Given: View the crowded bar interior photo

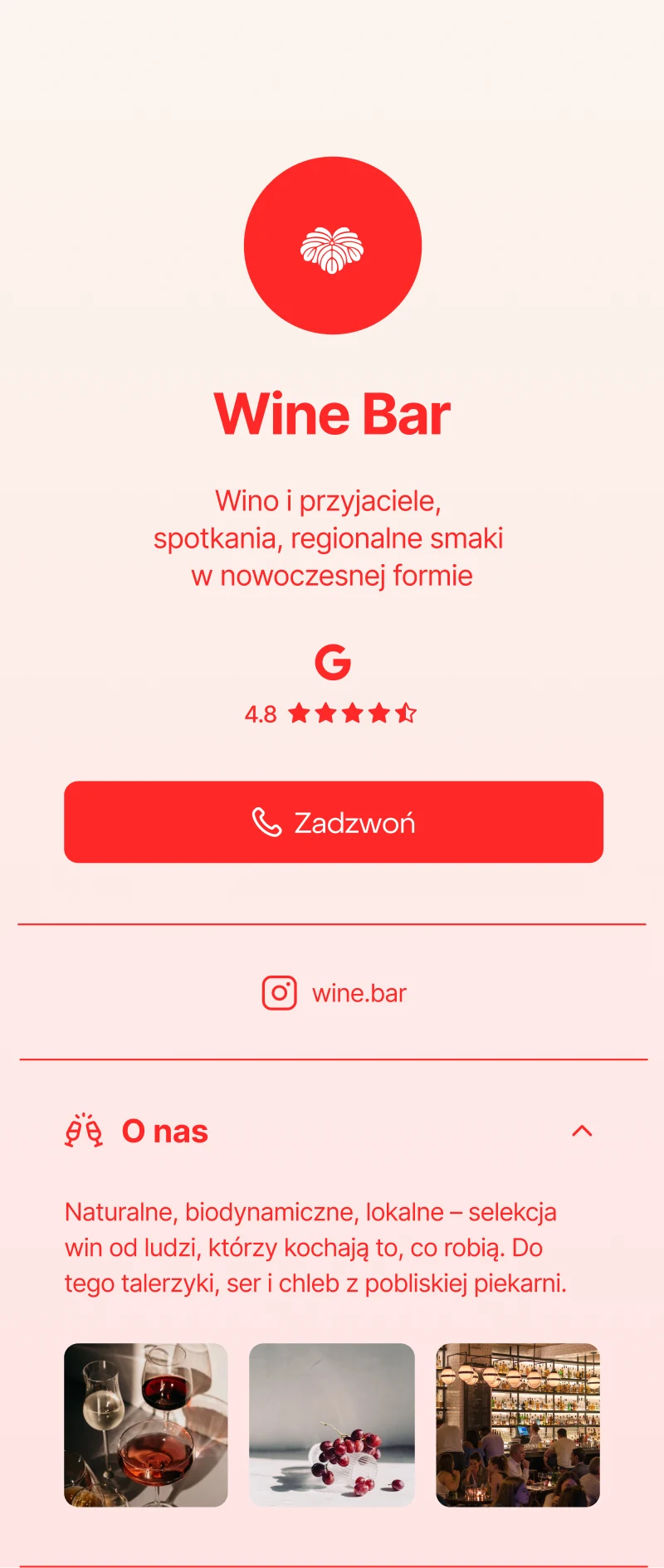Looking at the screenshot, I should point(517,1424).
